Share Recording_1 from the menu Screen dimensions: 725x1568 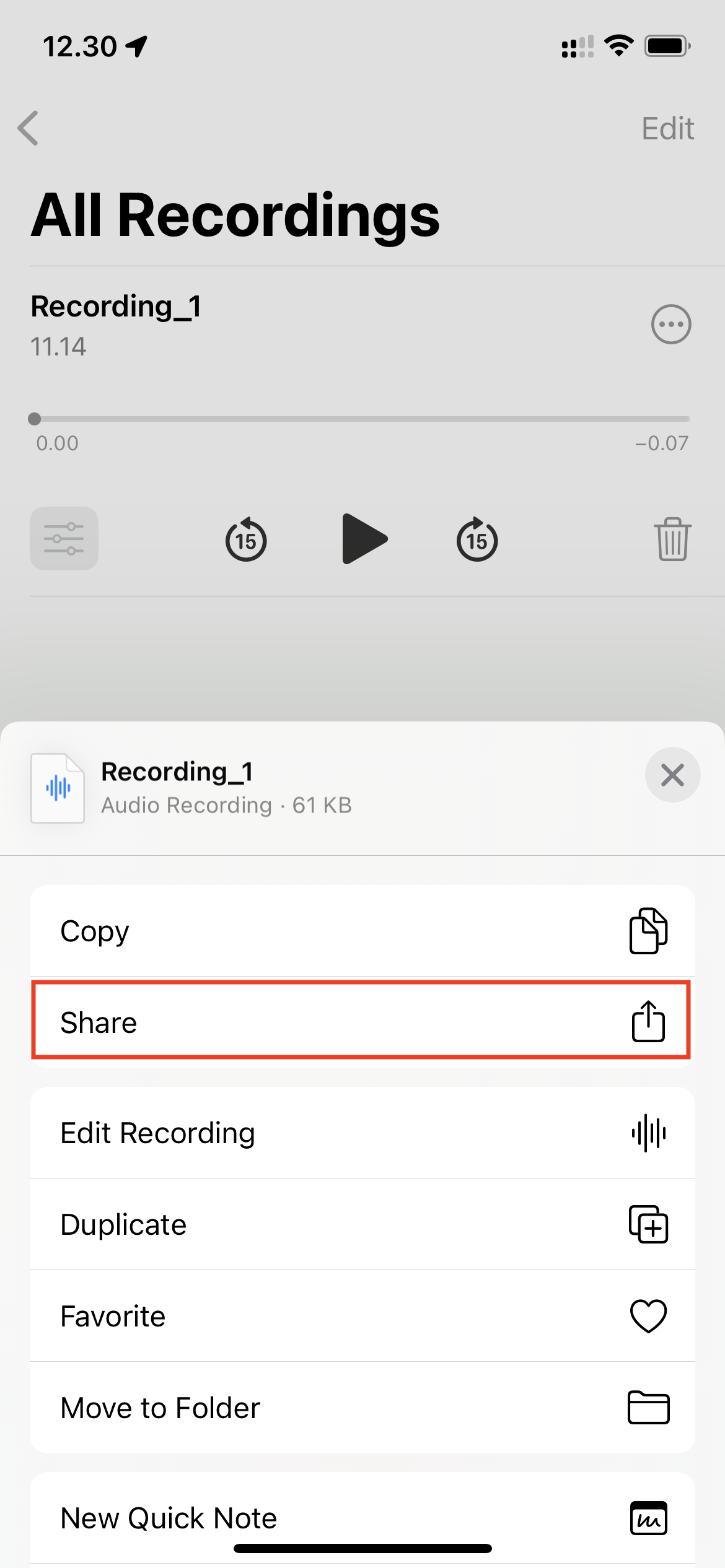pyautogui.click(x=362, y=1022)
